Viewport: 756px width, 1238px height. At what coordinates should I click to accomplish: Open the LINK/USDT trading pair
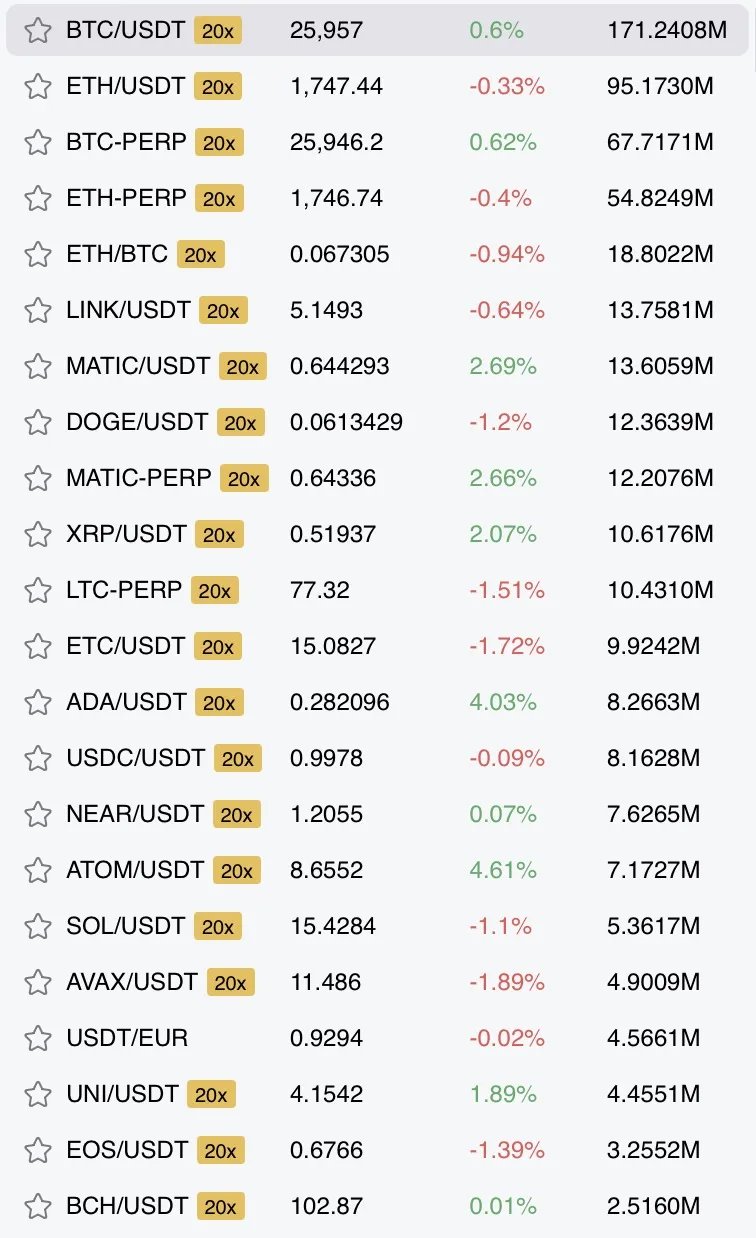coord(128,311)
